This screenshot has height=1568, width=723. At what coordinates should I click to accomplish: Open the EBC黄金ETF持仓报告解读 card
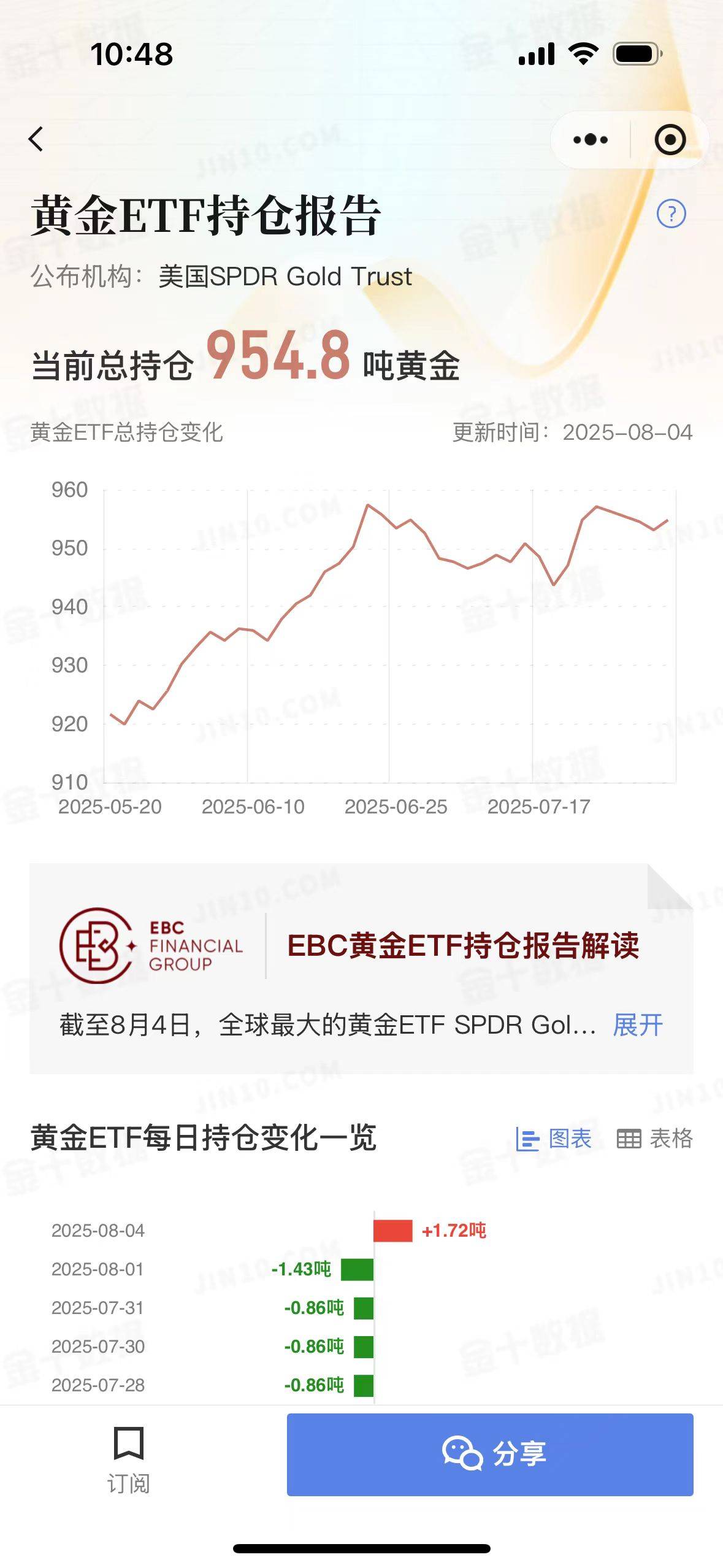(462, 945)
